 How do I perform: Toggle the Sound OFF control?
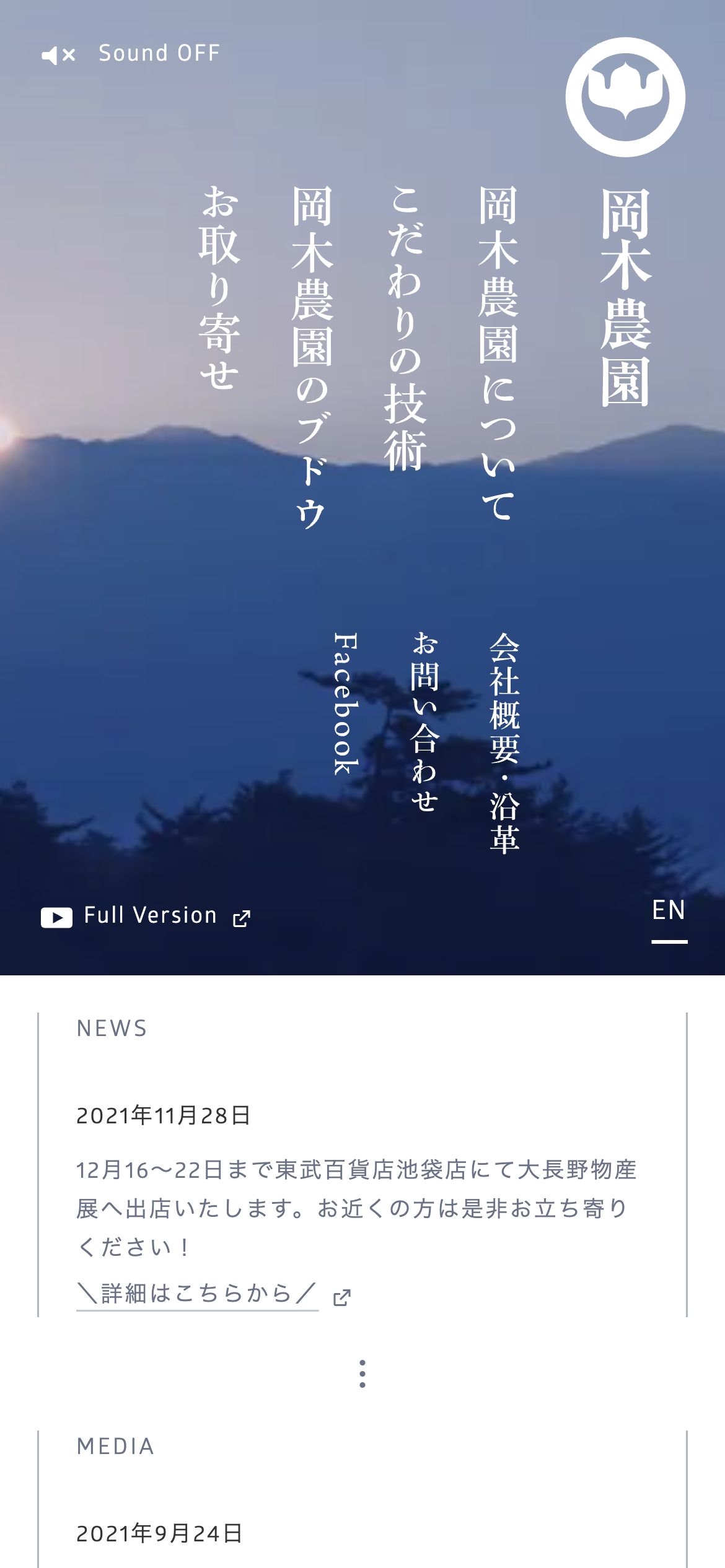pyautogui.click(x=131, y=54)
